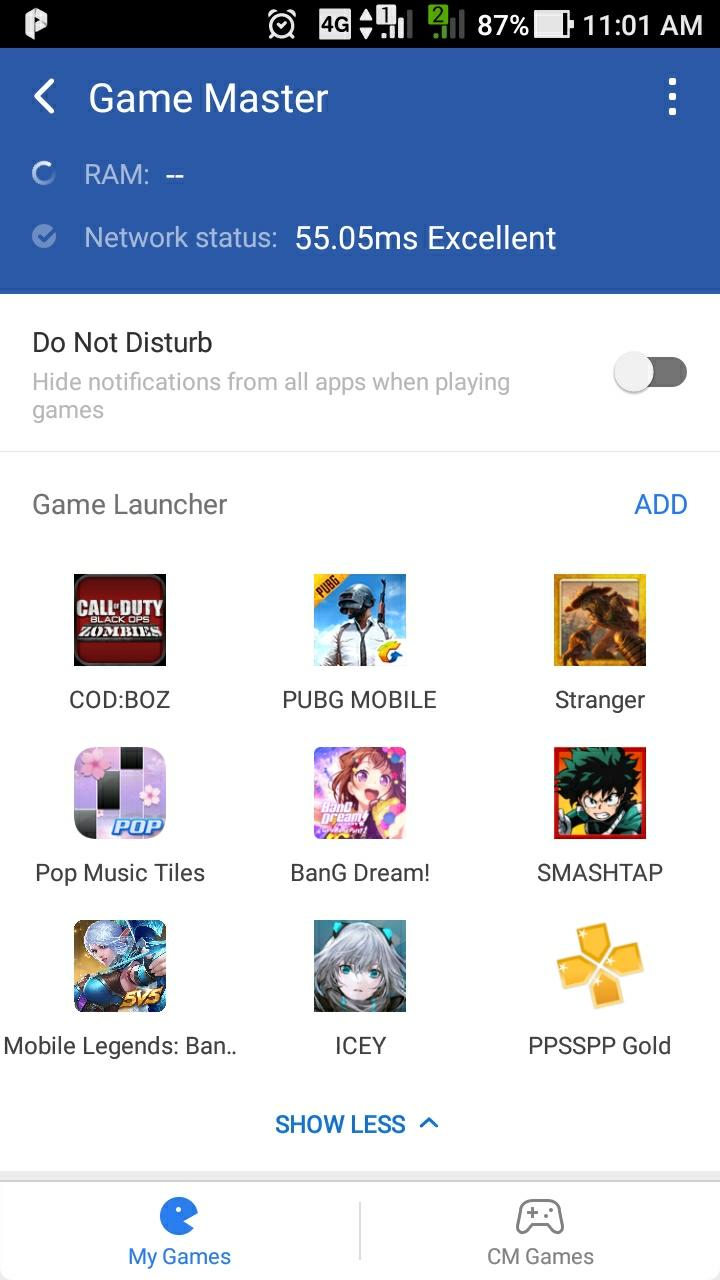The width and height of the screenshot is (720, 1280).
Task: Launch SMASHTAP
Action: tap(600, 793)
